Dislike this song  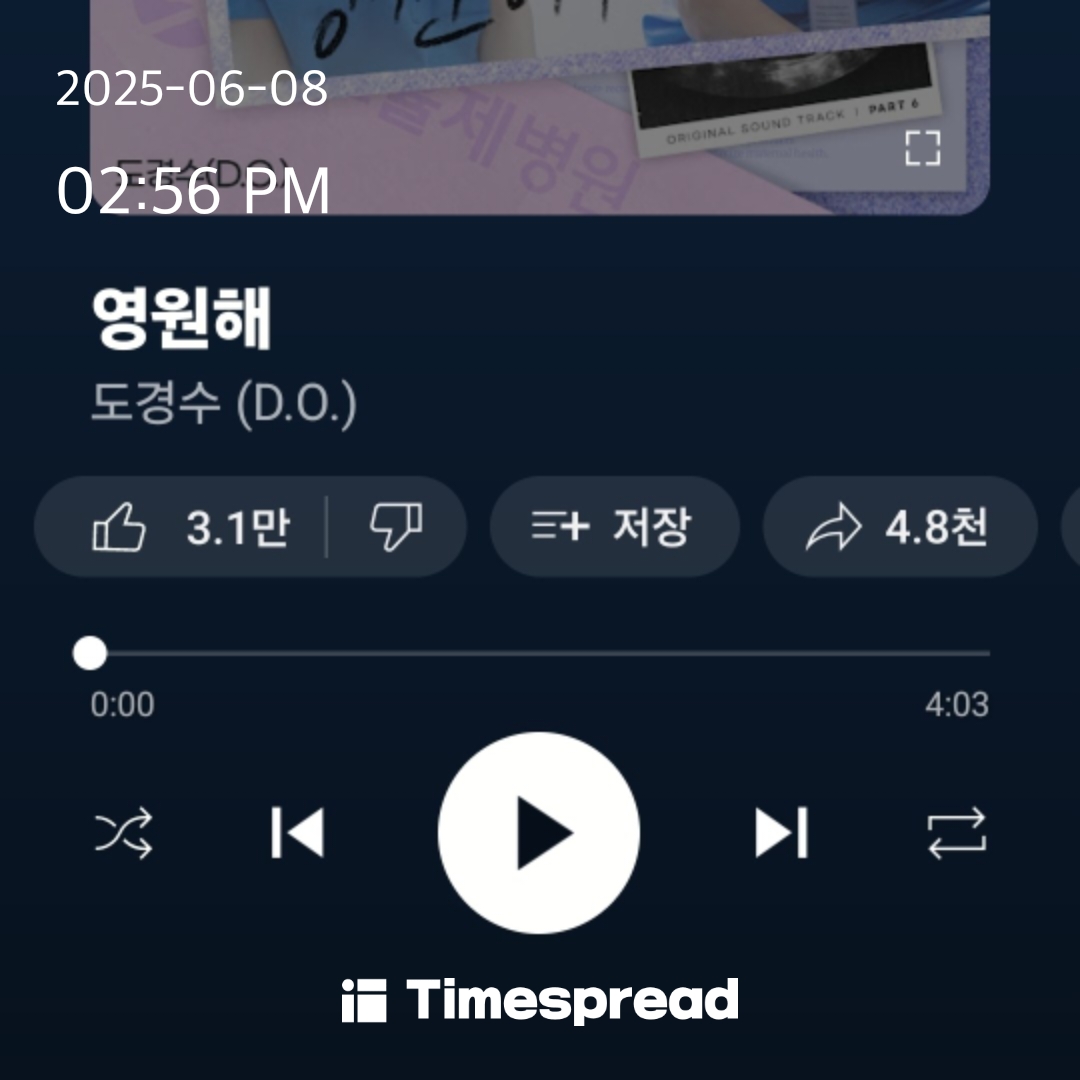396,527
